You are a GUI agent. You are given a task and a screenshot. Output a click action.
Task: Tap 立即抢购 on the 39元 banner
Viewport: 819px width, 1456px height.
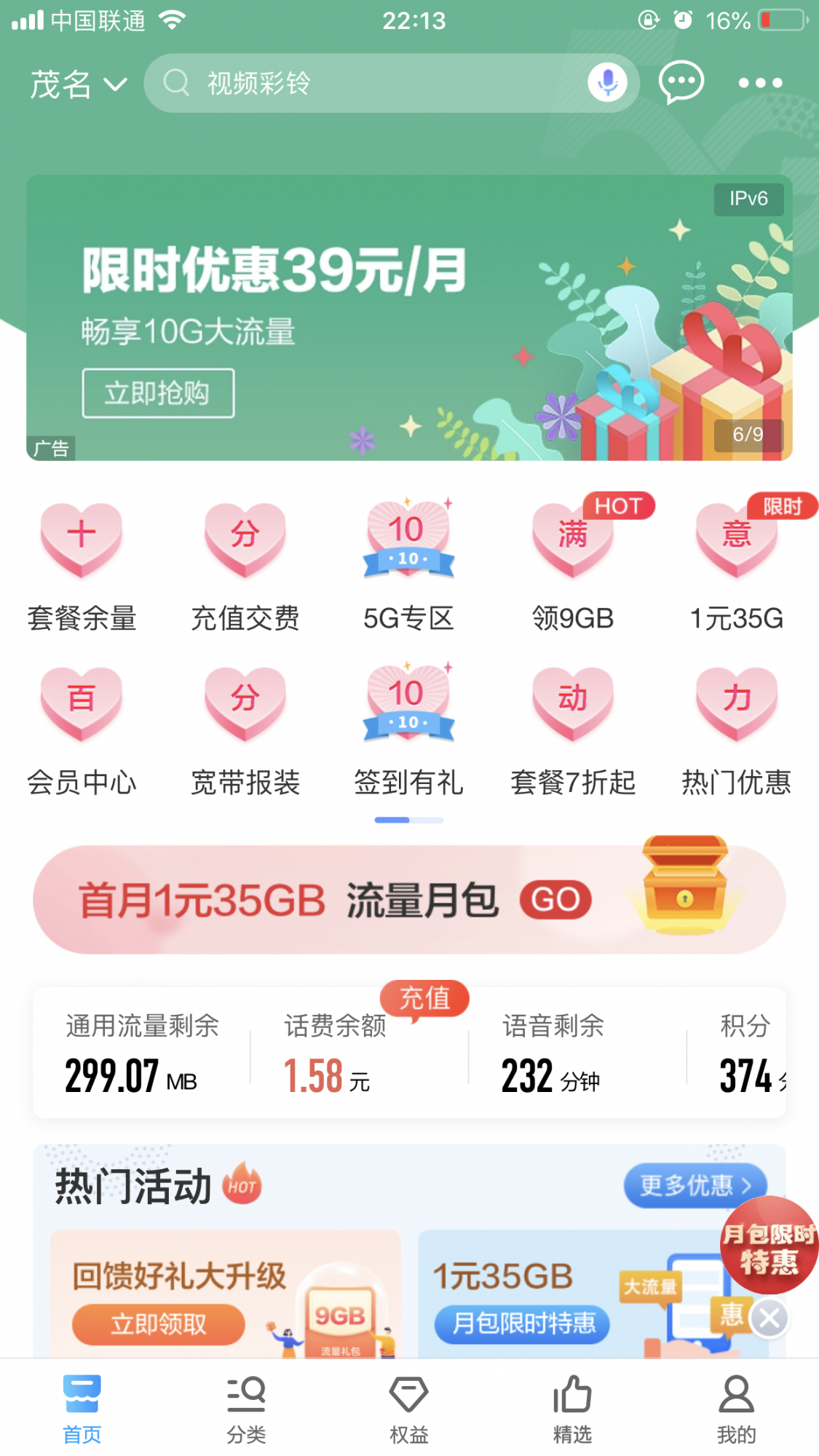tap(158, 393)
